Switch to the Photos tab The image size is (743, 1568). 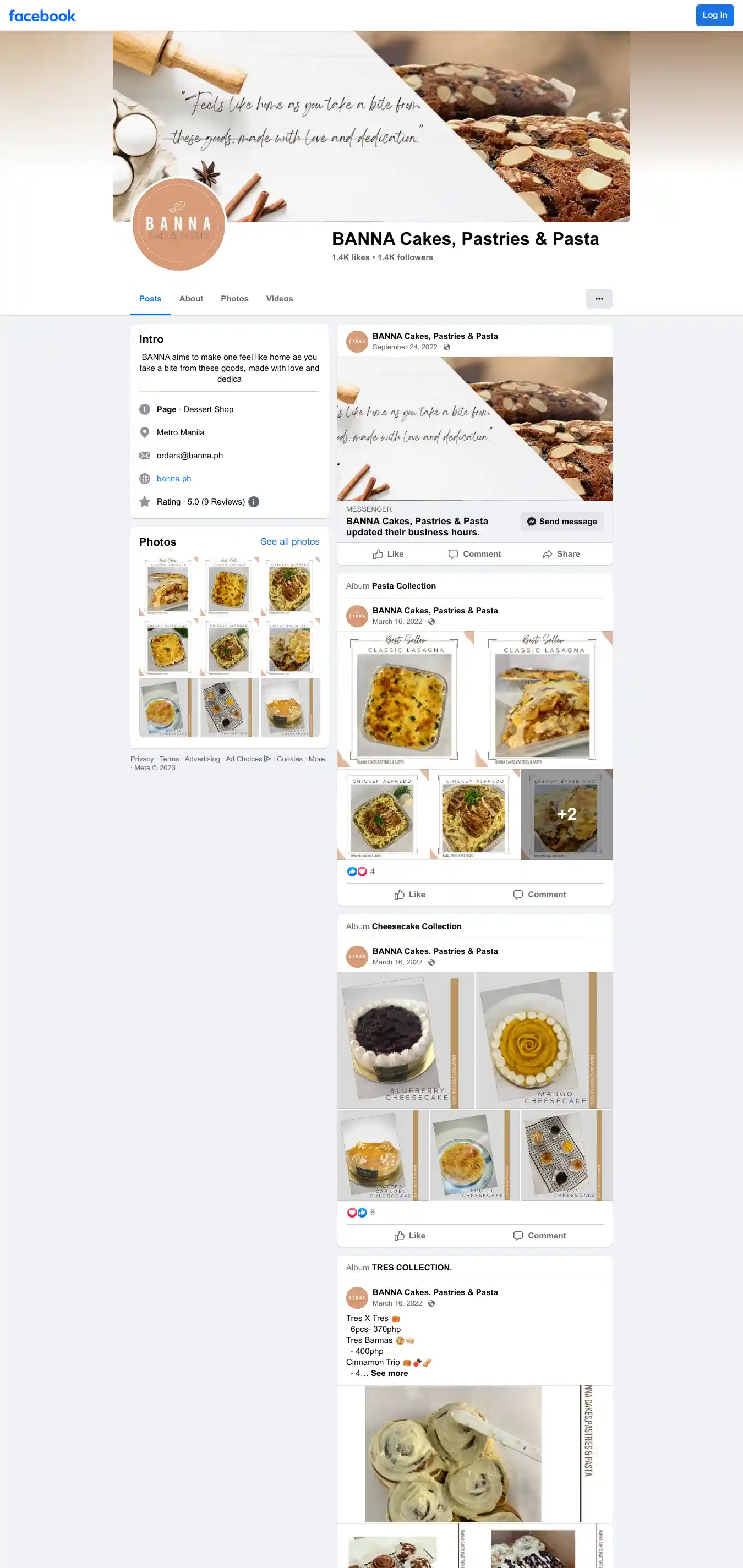coord(234,299)
